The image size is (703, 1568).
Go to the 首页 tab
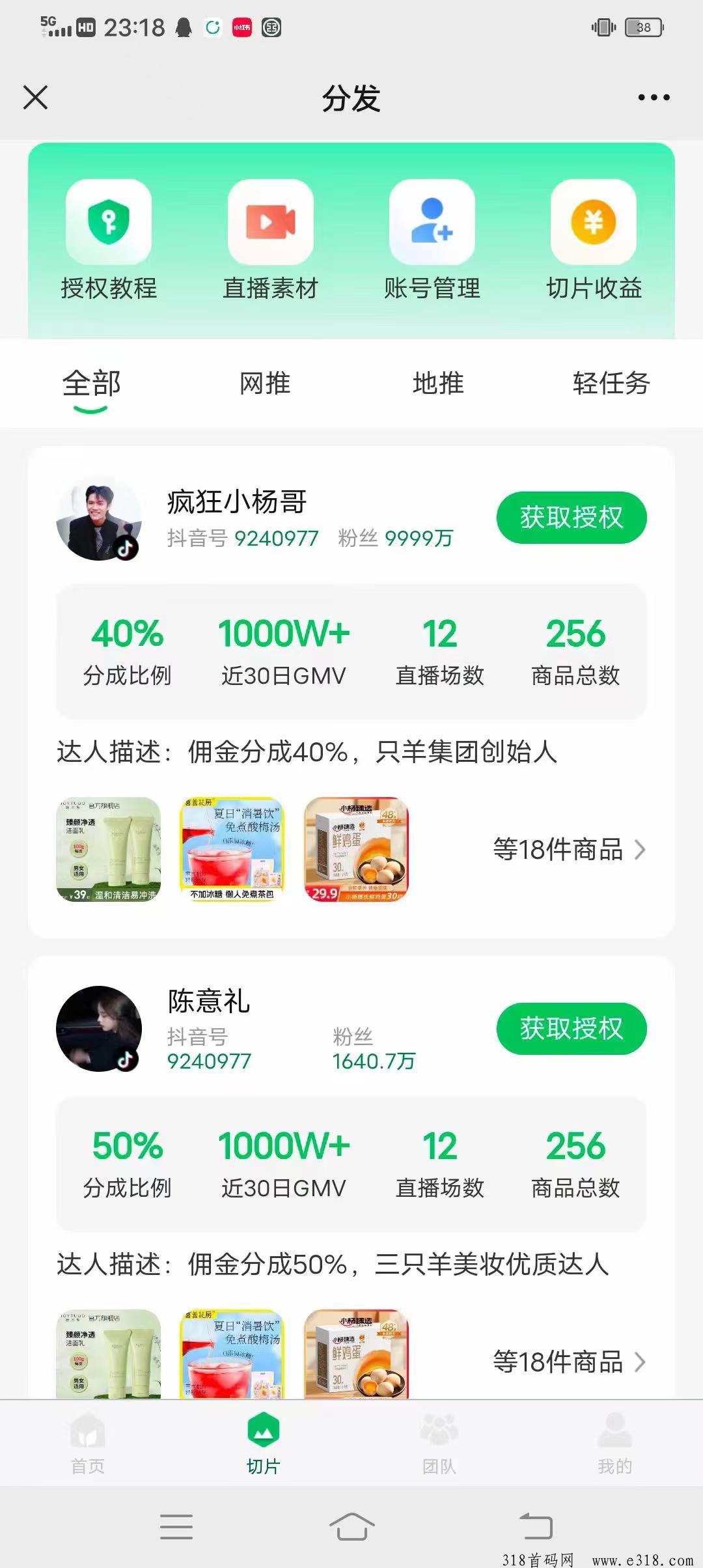88,1441
